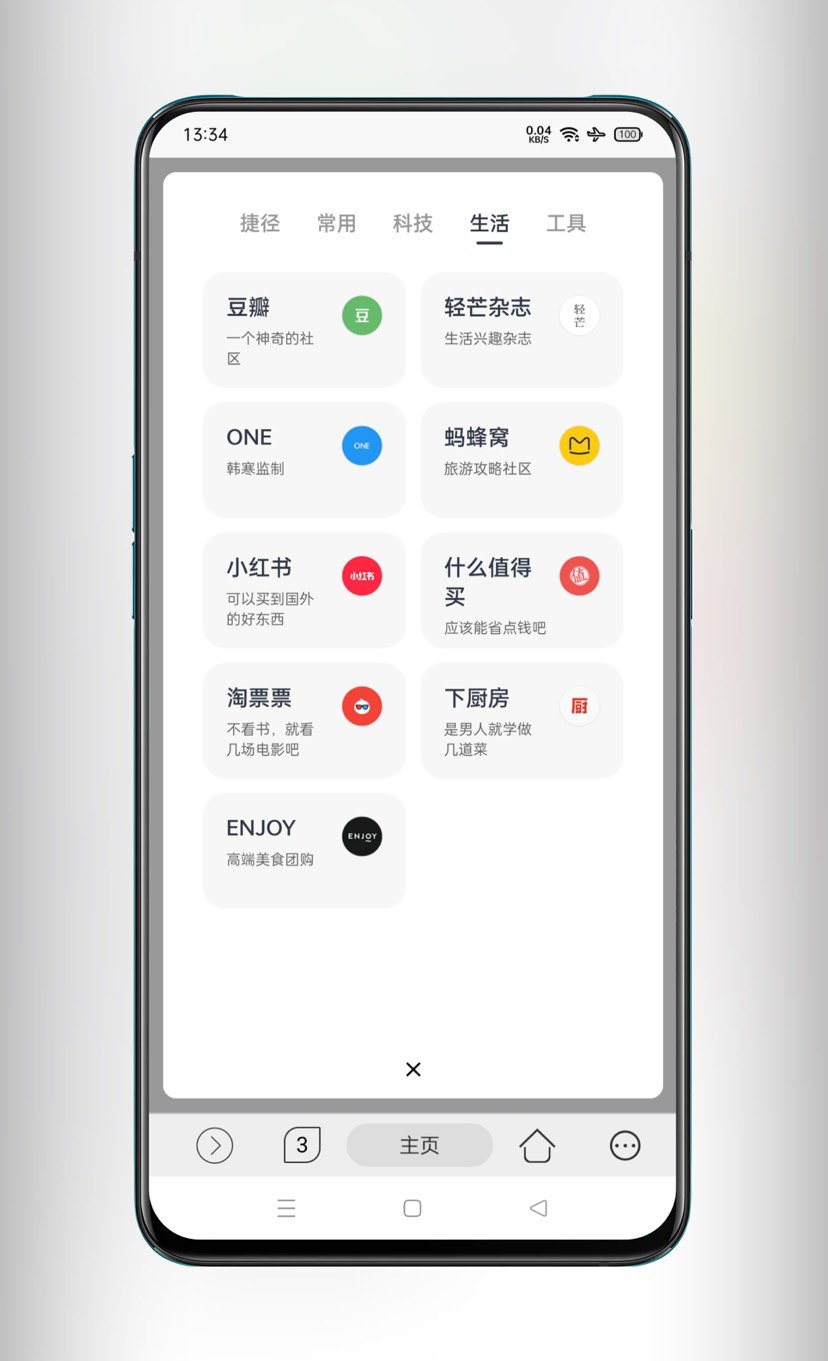This screenshot has width=828, height=1361.
Task: Open the 什么值得买 card
Action: (x=522, y=590)
